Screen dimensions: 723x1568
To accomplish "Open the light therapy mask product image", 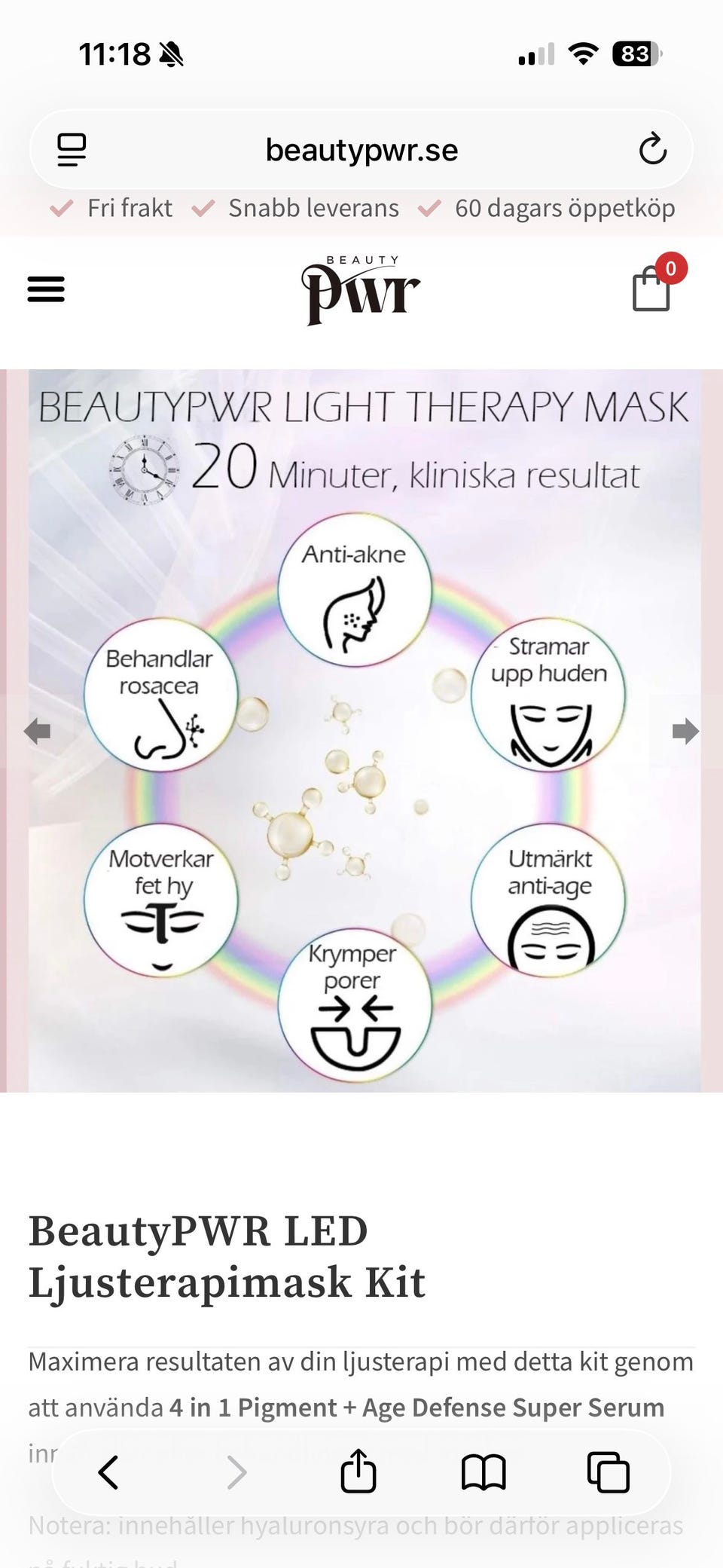I will pos(365,730).
